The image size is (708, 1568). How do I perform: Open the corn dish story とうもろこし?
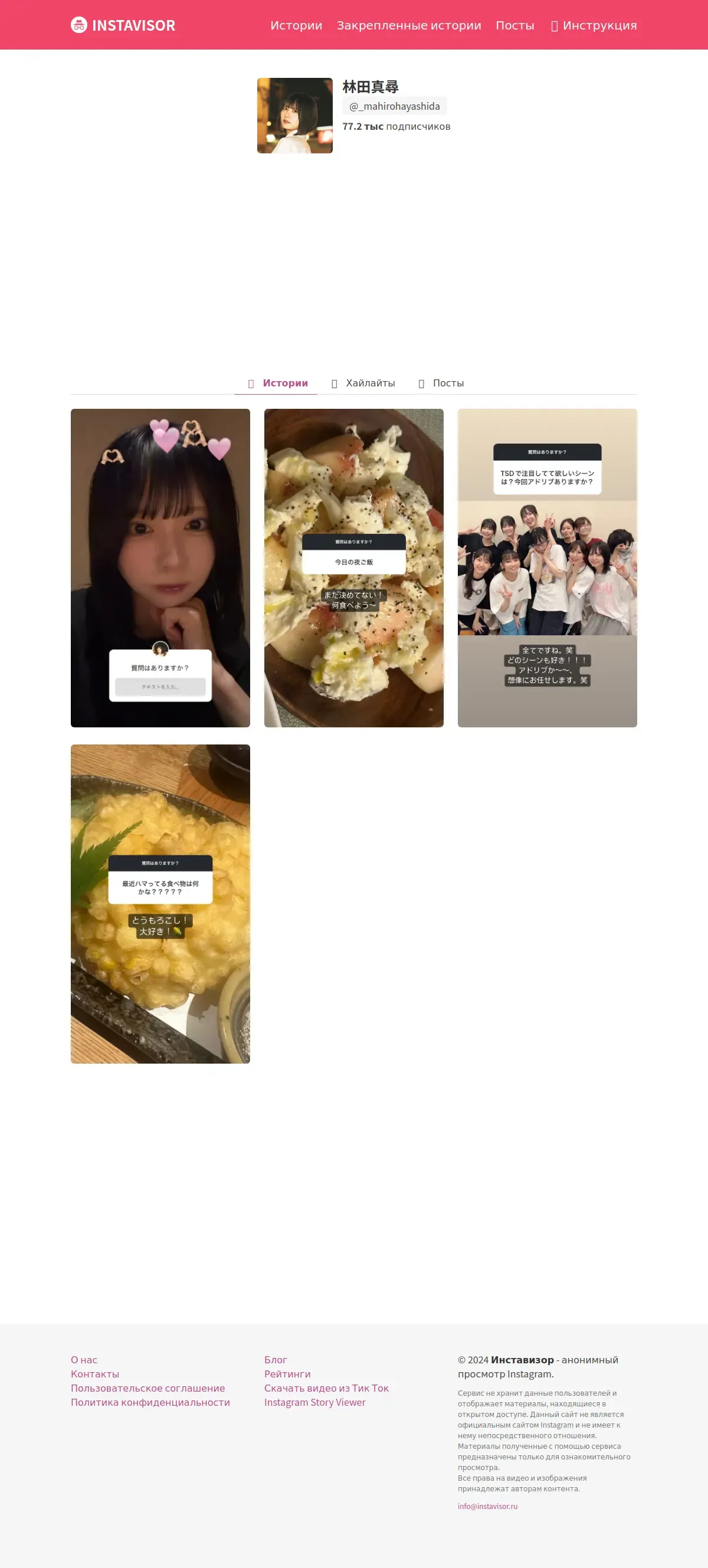click(x=160, y=904)
